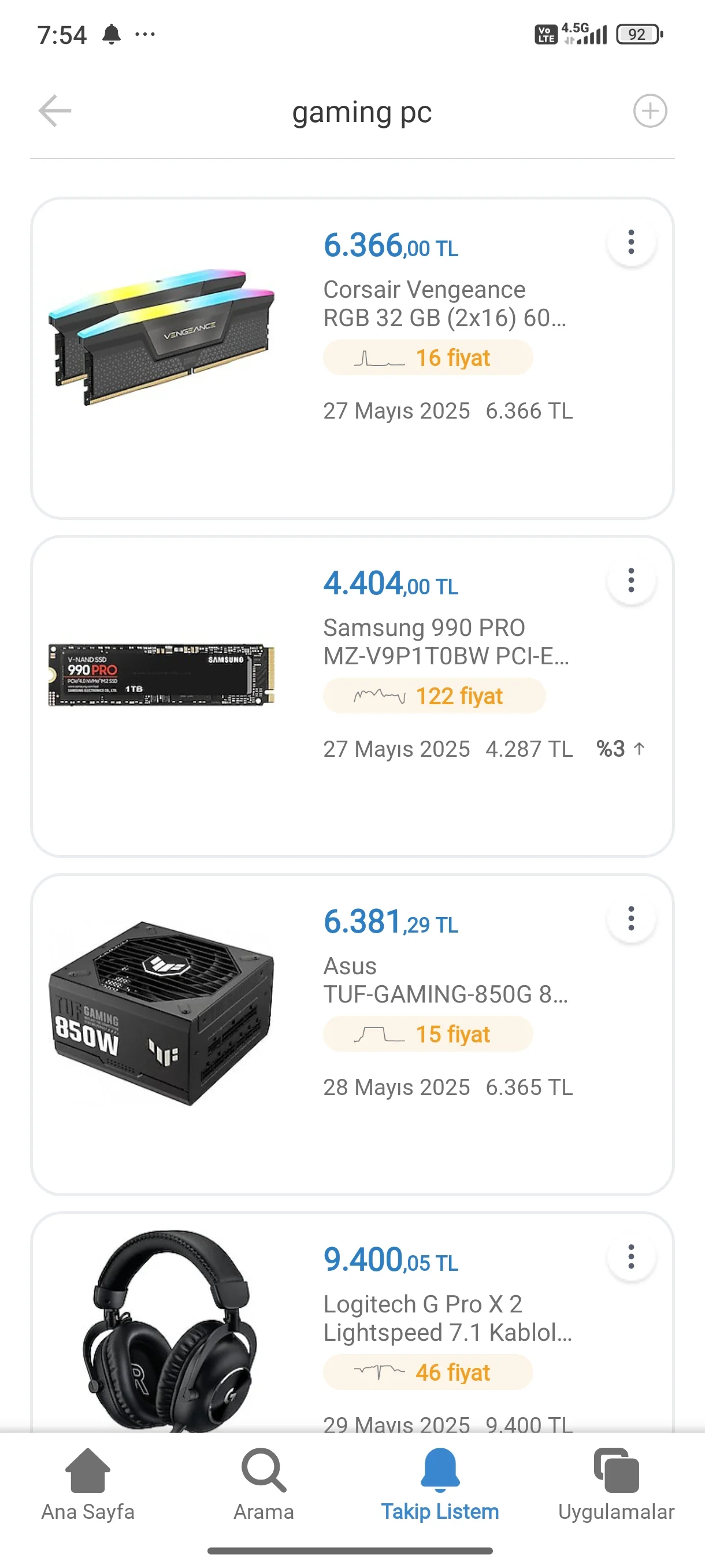Open more options for Logitech G Pro X 2
Screen dimensions: 705x1568
tap(631, 1257)
